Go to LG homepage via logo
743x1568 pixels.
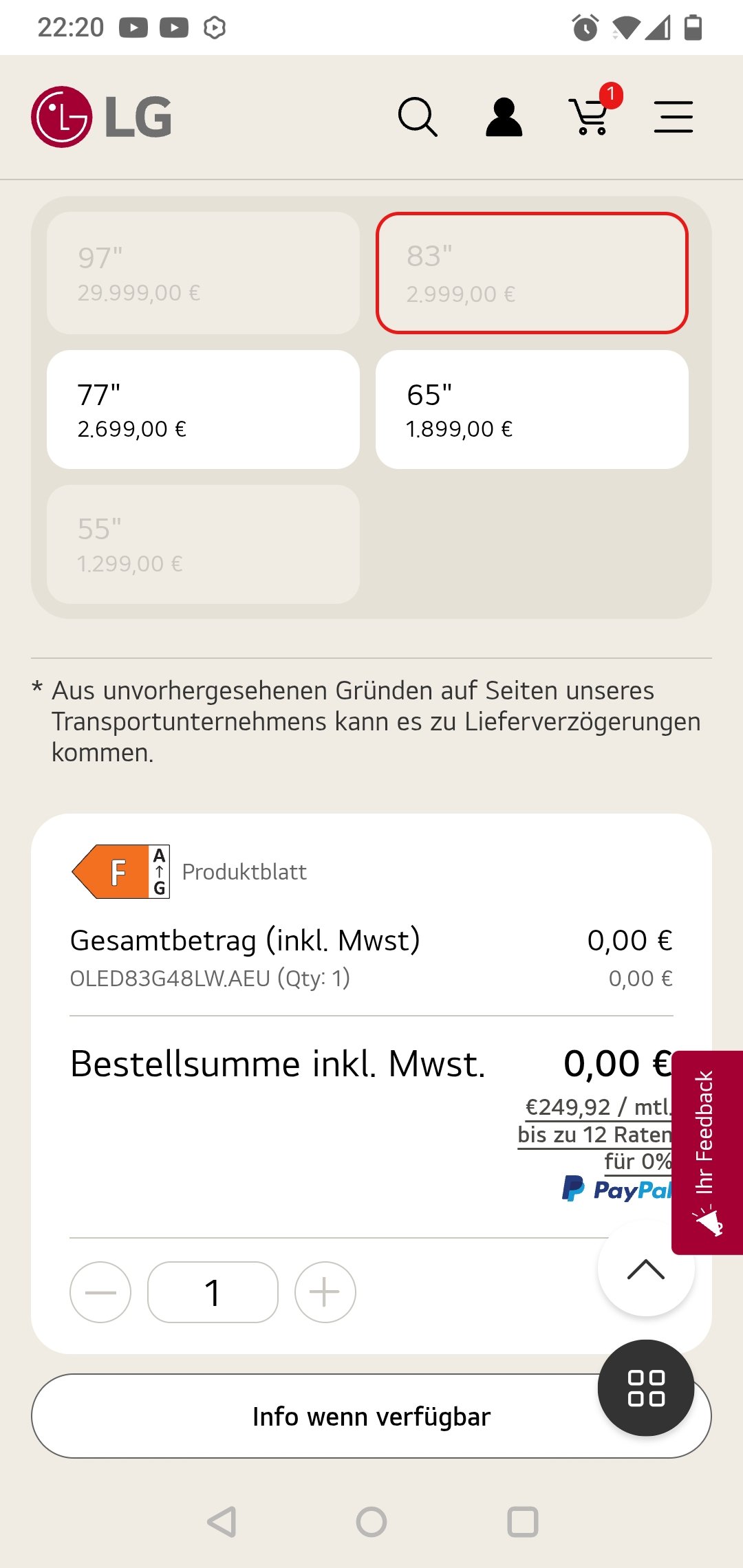[x=102, y=117]
